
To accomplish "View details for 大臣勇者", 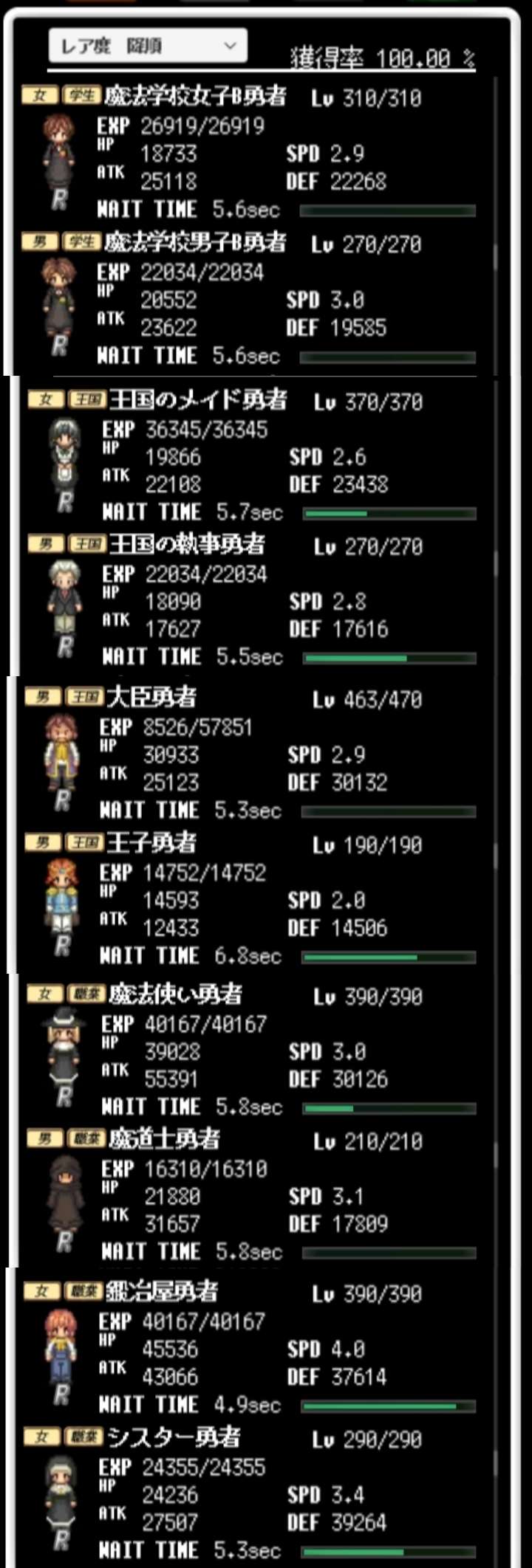I will click(x=251, y=754).
